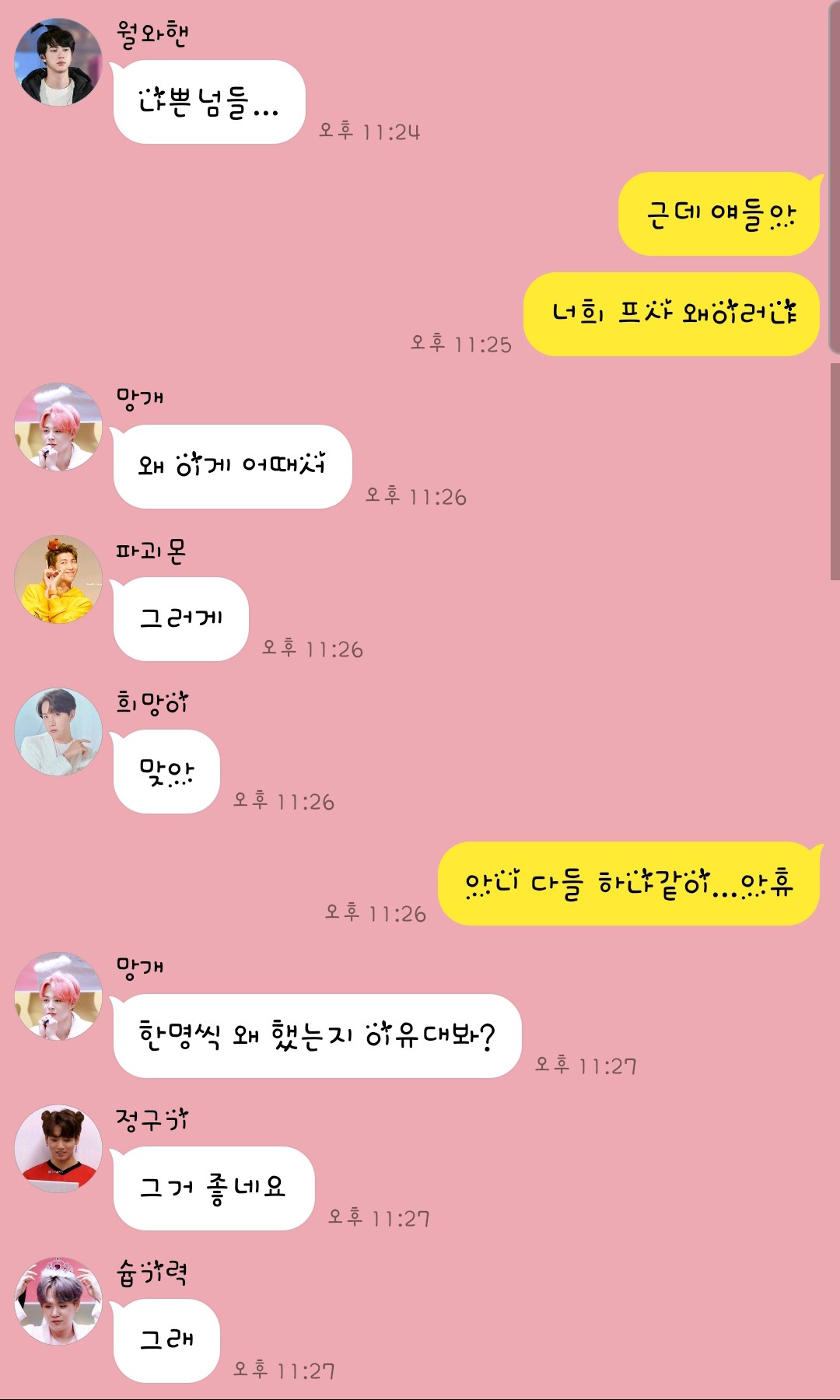The height and width of the screenshot is (1400, 840).
Task: View 파괴몬's profile photo
Action: (58, 579)
